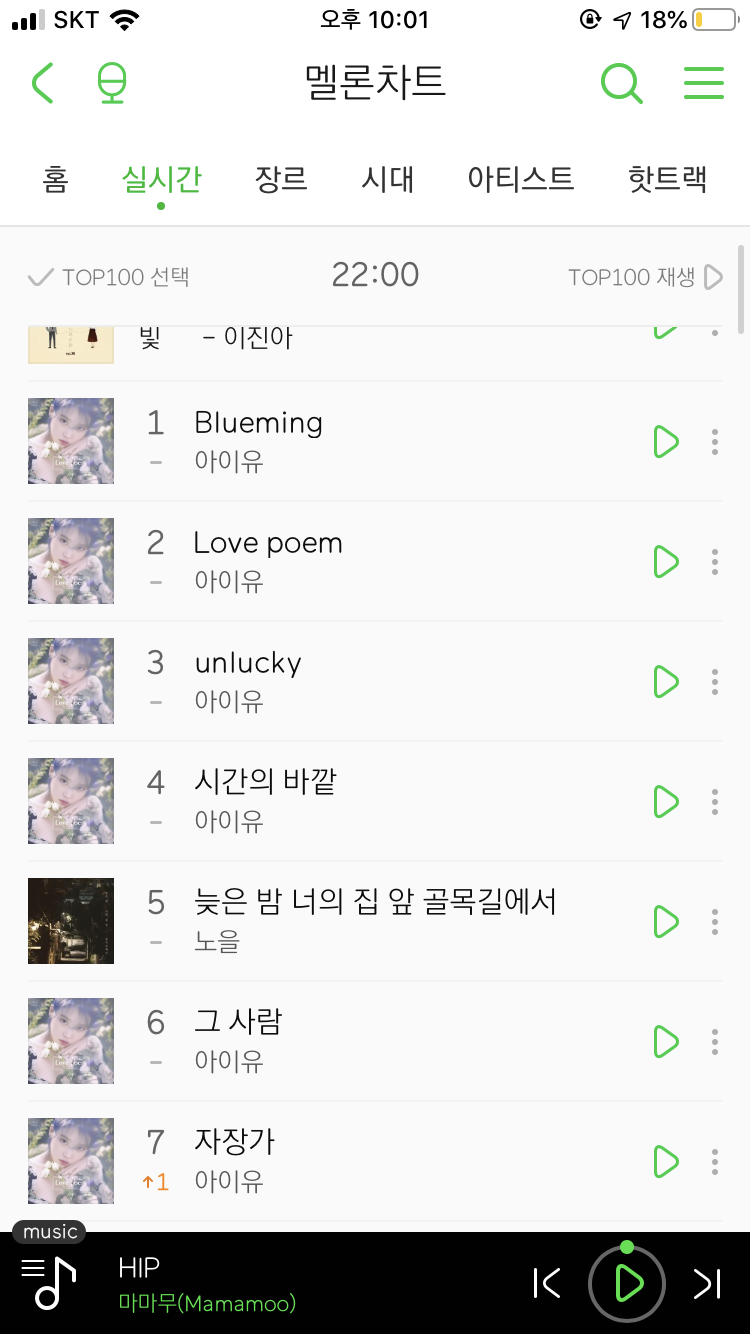Play 늦은 밤 너의 집 앞 골목길에서
This screenshot has height=1334, width=750.
[x=665, y=921]
